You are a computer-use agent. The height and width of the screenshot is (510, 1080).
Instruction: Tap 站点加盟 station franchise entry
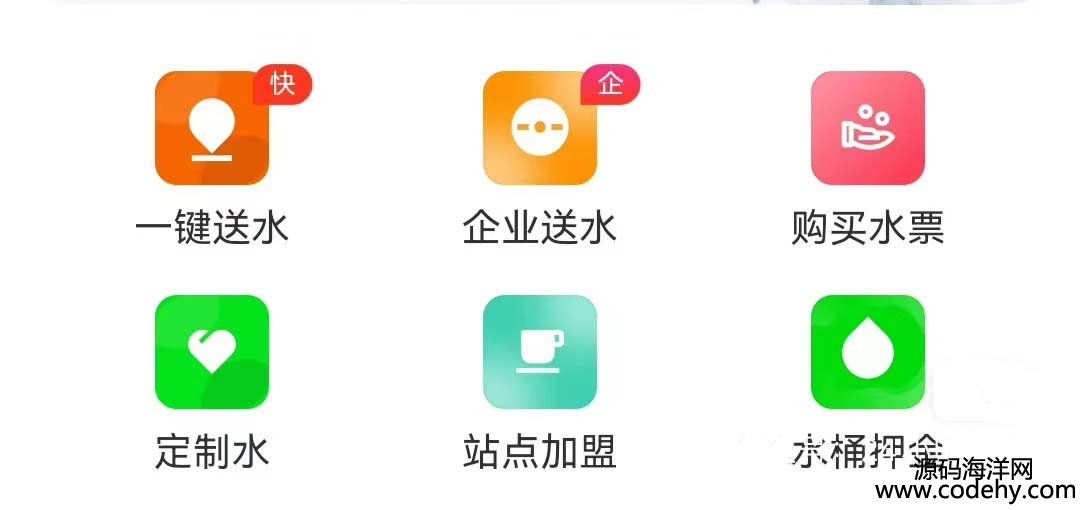point(540,352)
